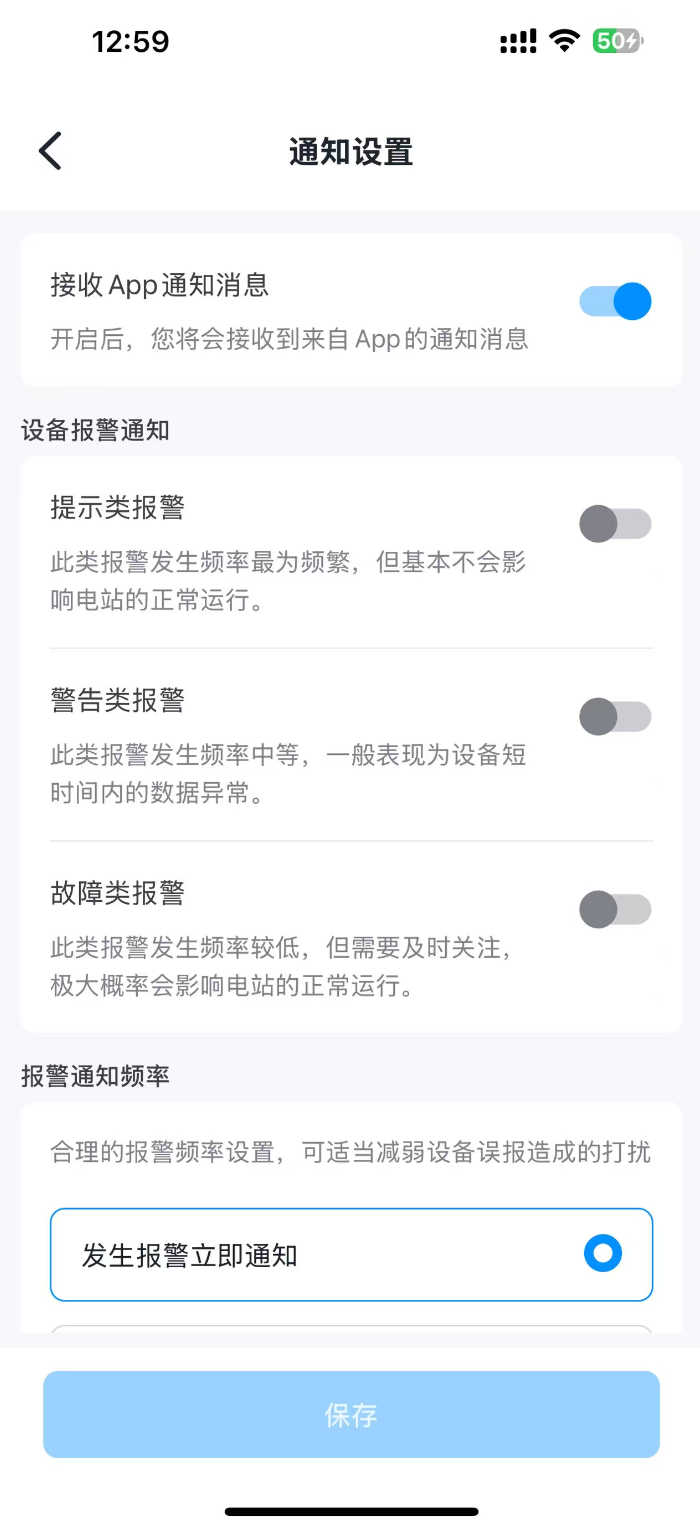The height and width of the screenshot is (1526, 700).
Task: Go back from 通知设置 page
Action: [50, 151]
